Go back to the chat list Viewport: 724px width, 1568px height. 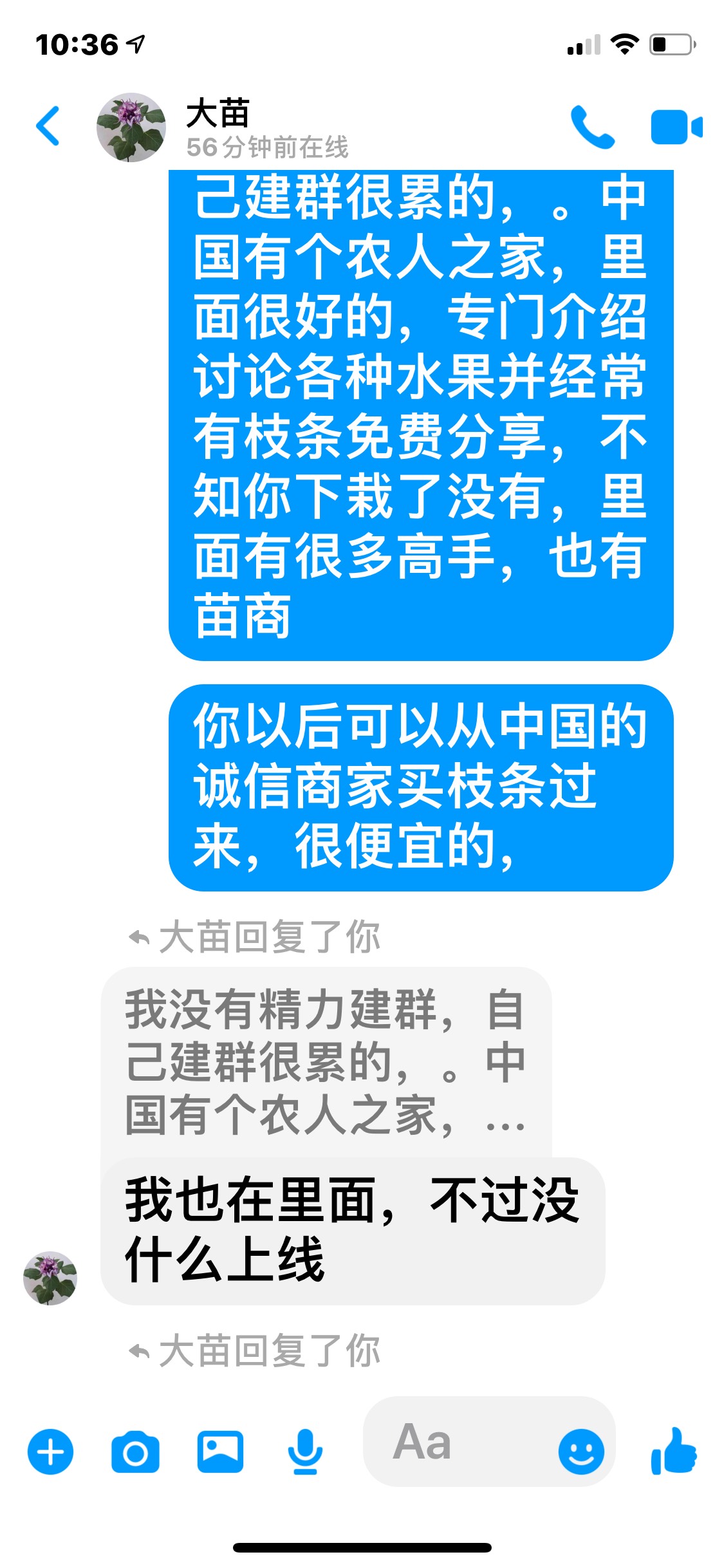click(48, 126)
